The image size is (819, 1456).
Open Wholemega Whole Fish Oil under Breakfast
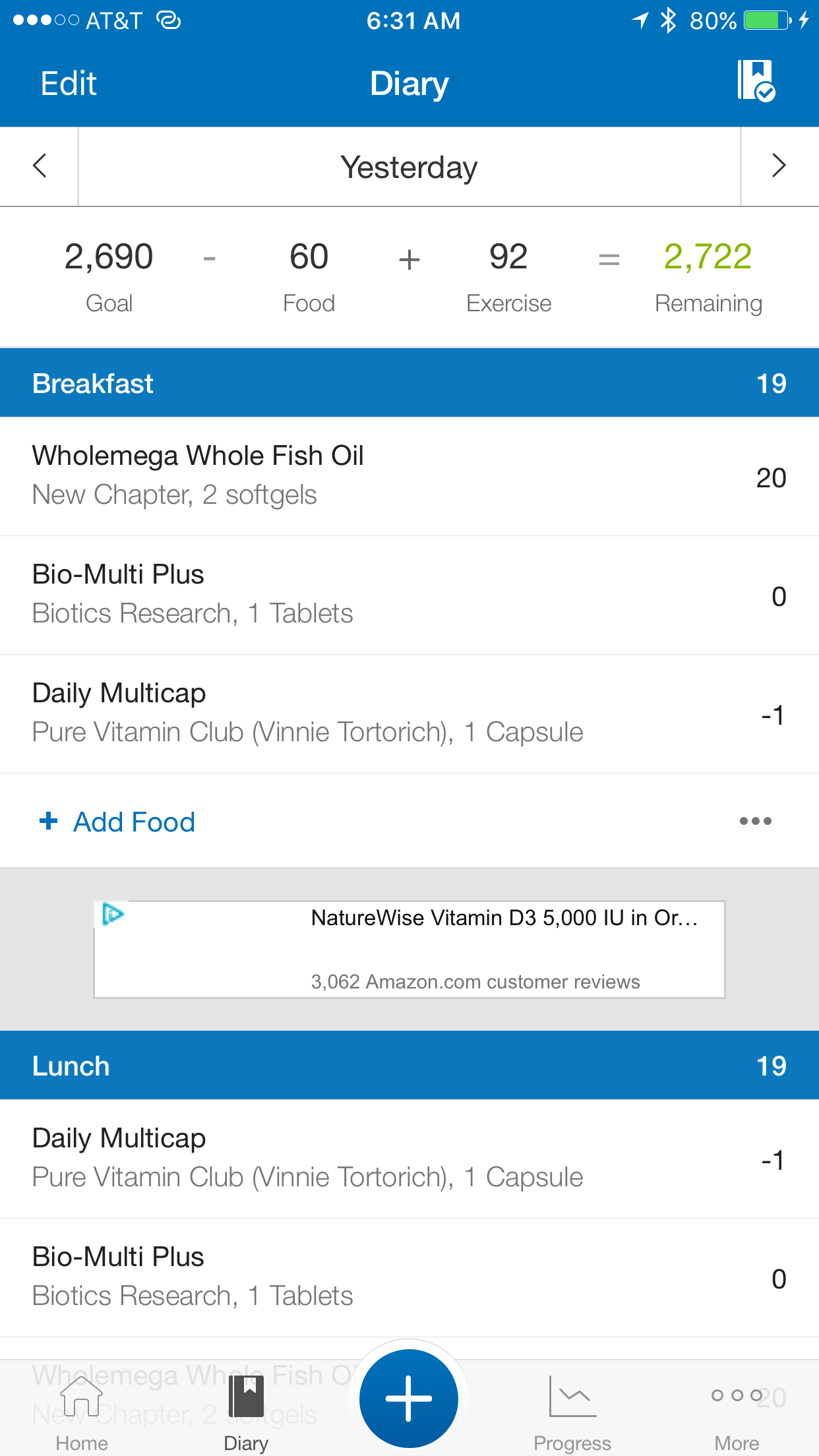click(409, 476)
